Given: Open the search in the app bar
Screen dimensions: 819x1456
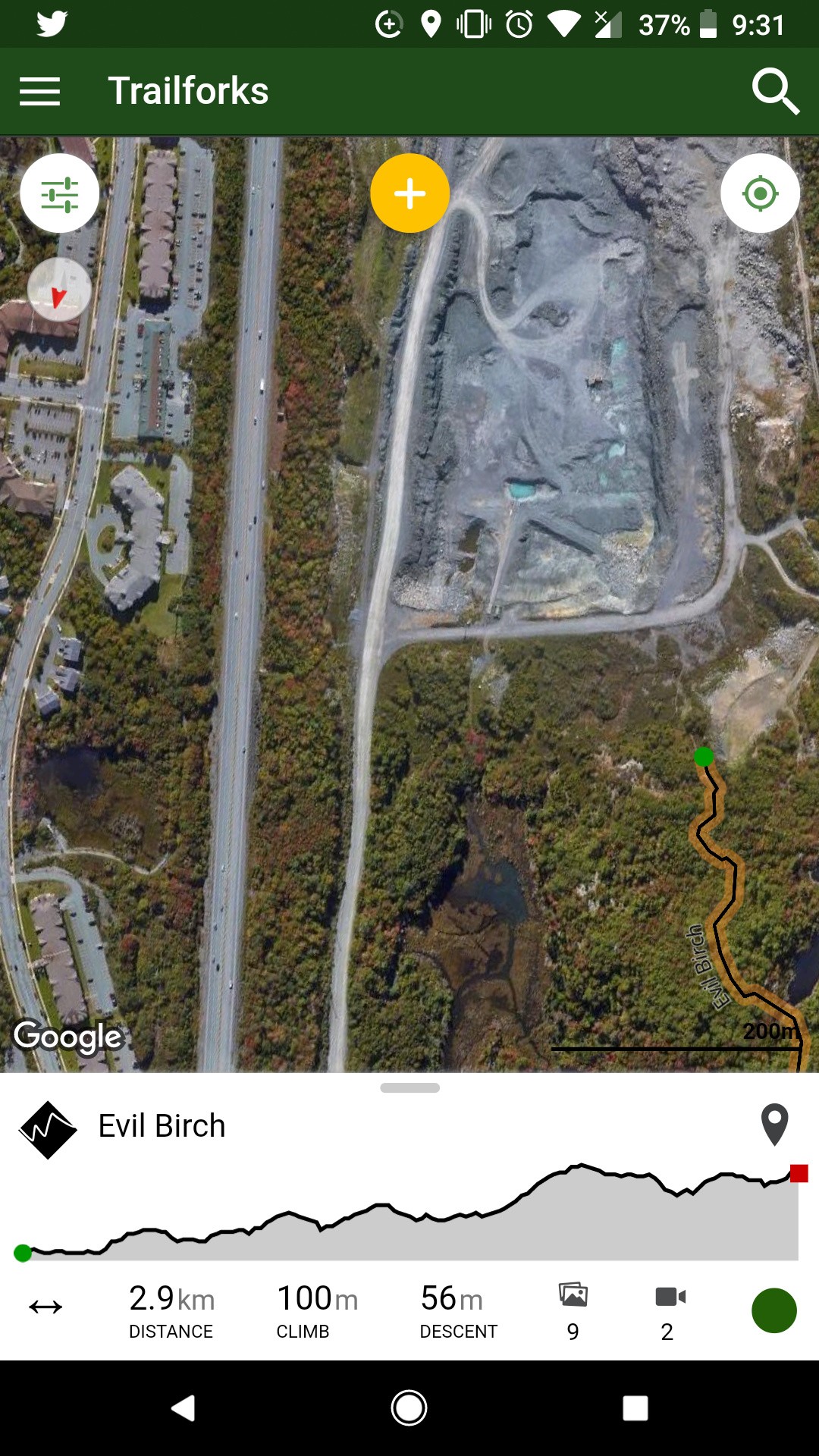Looking at the screenshot, I should [775, 91].
